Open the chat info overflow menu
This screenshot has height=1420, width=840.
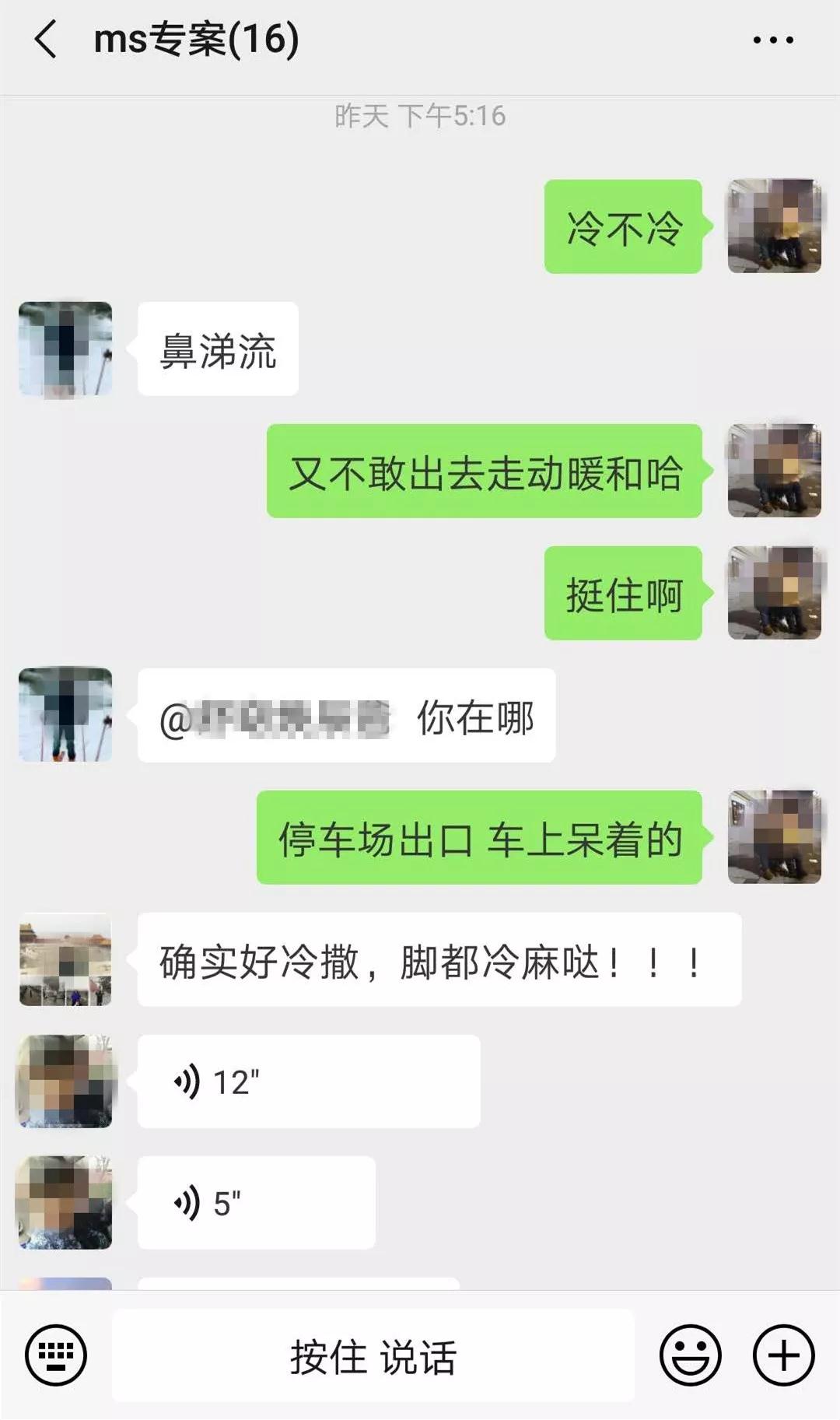tap(773, 40)
